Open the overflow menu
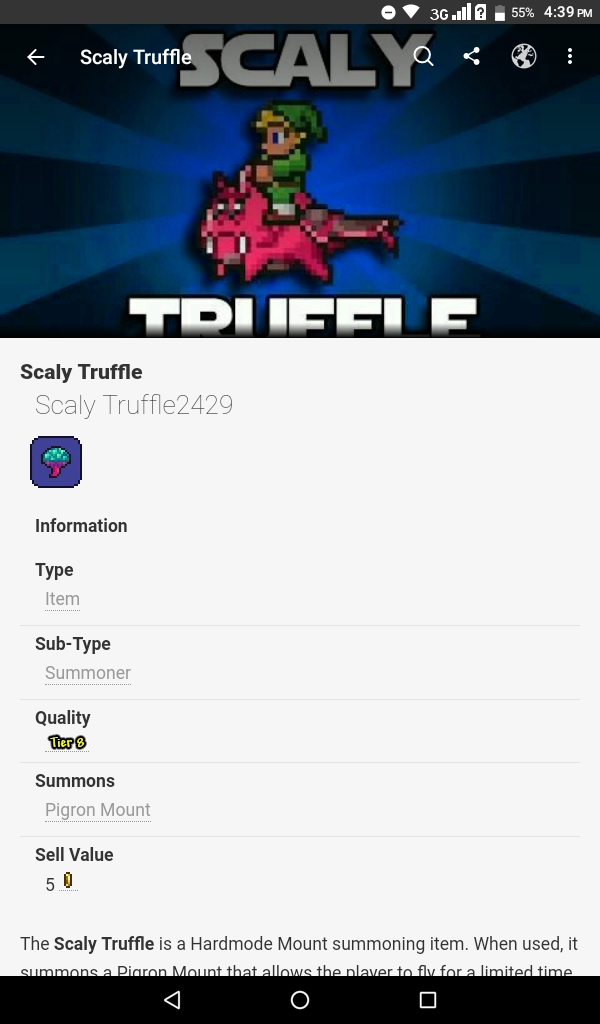This screenshot has width=600, height=1024. tap(570, 57)
